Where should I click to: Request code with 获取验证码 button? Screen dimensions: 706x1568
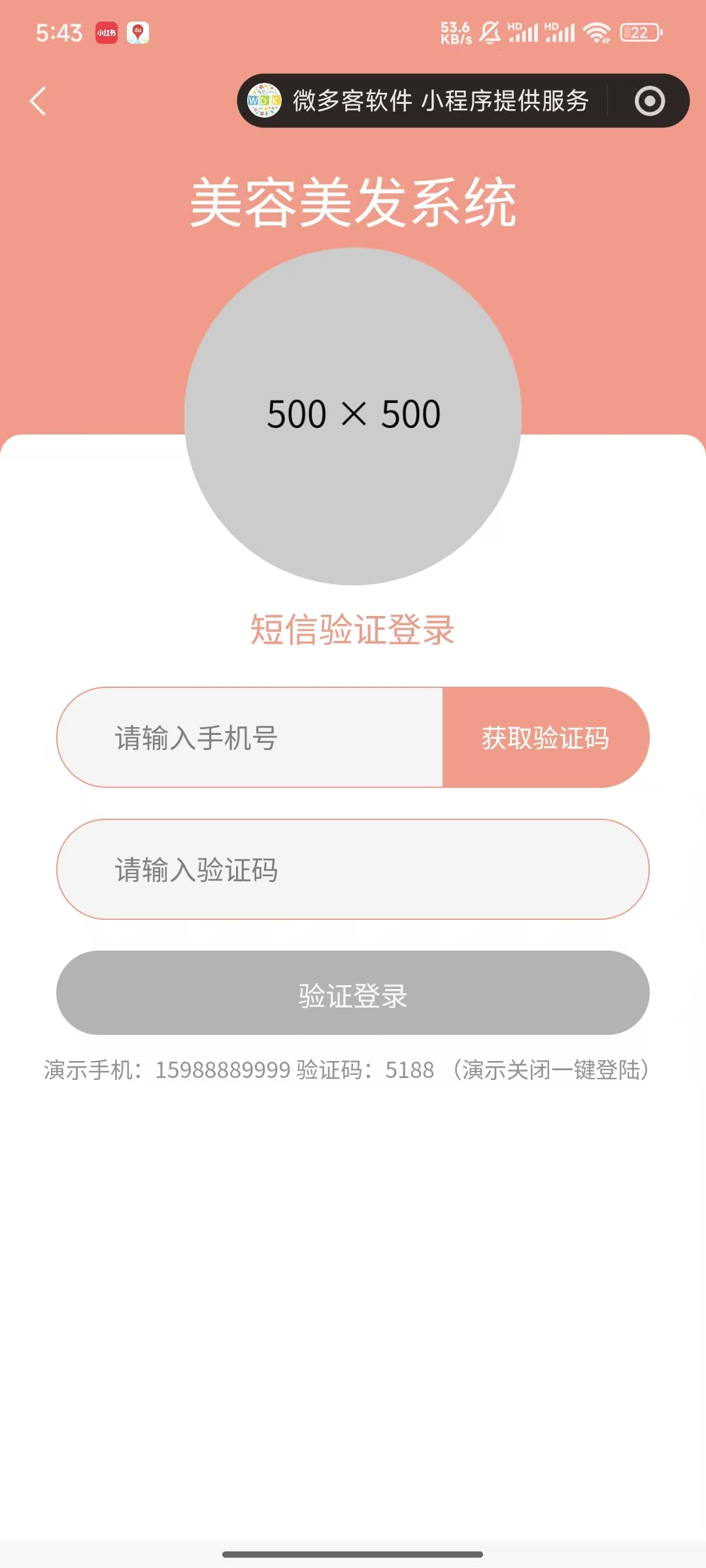(545, 738)
